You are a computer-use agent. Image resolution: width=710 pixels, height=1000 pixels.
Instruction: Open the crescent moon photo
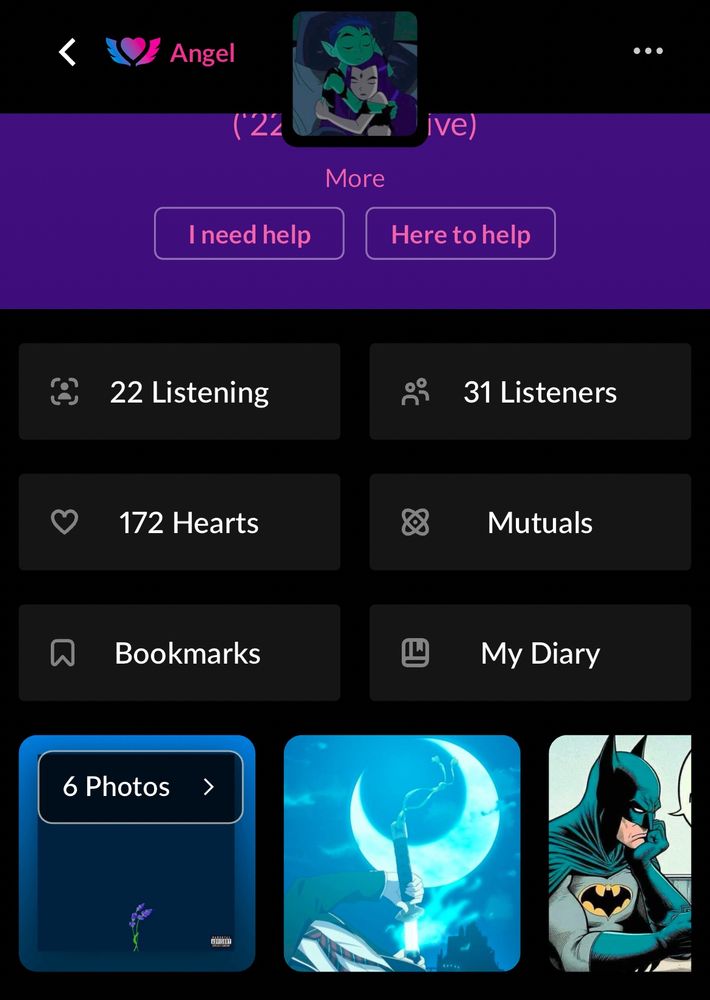click(402, 853)
